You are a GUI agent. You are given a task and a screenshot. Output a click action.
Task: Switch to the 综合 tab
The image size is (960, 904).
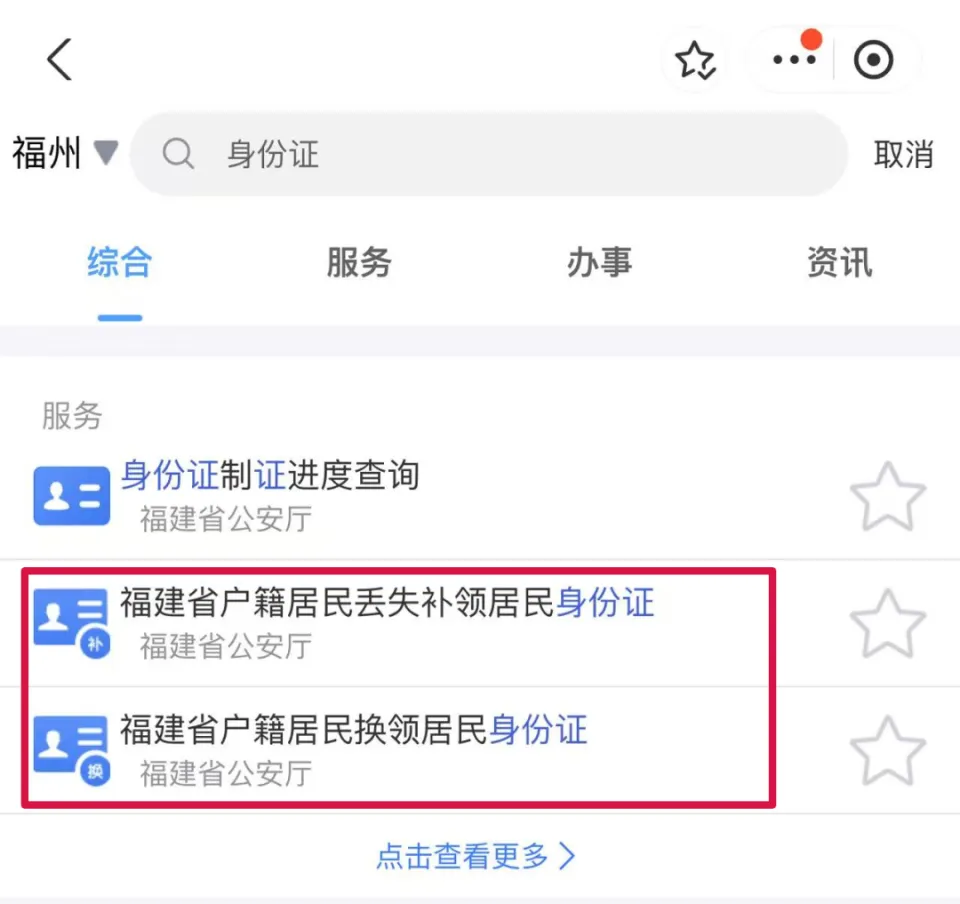(x=120, y=263)
